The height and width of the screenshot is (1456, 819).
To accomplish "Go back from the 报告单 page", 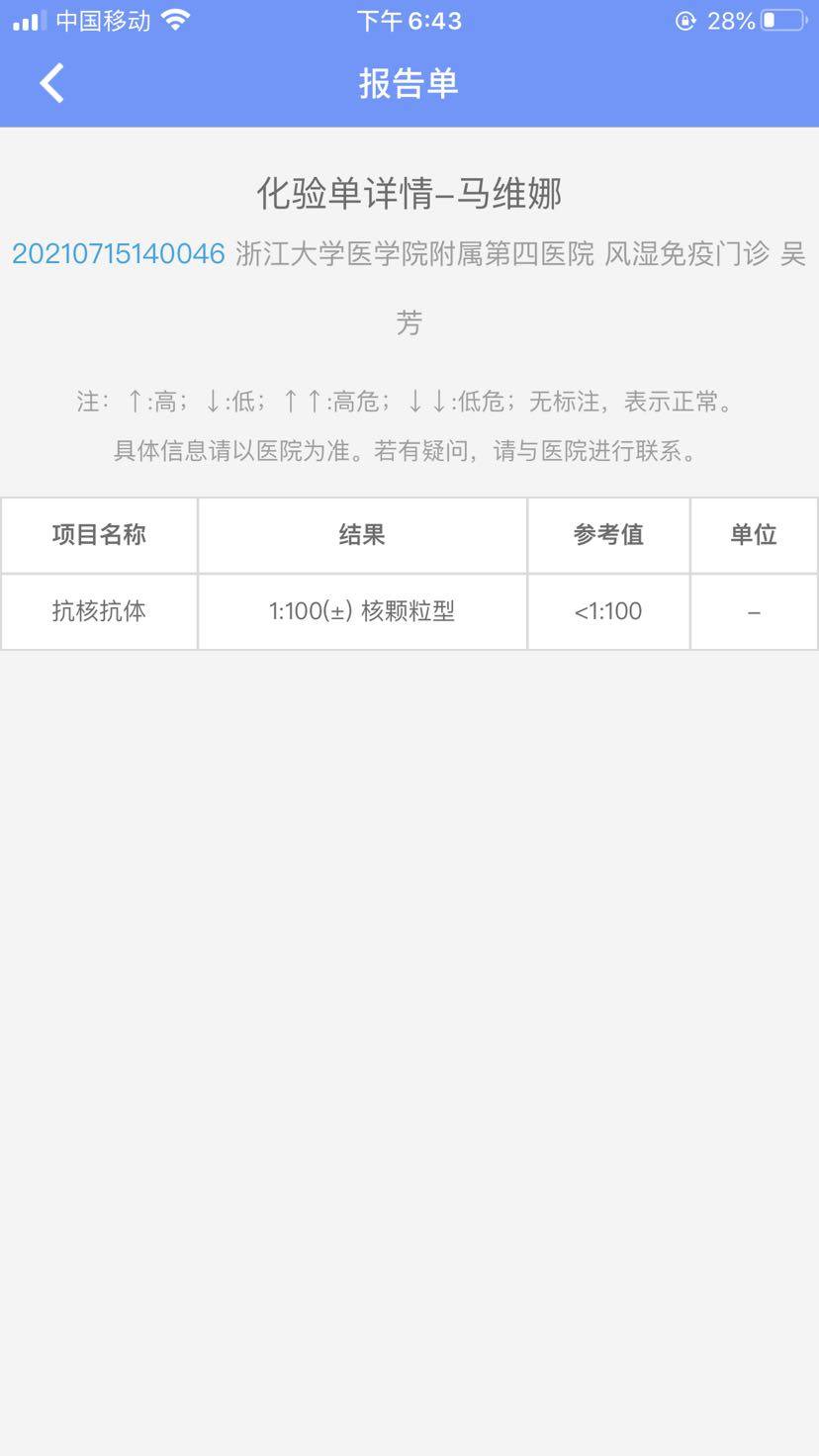I will (51, 83).
